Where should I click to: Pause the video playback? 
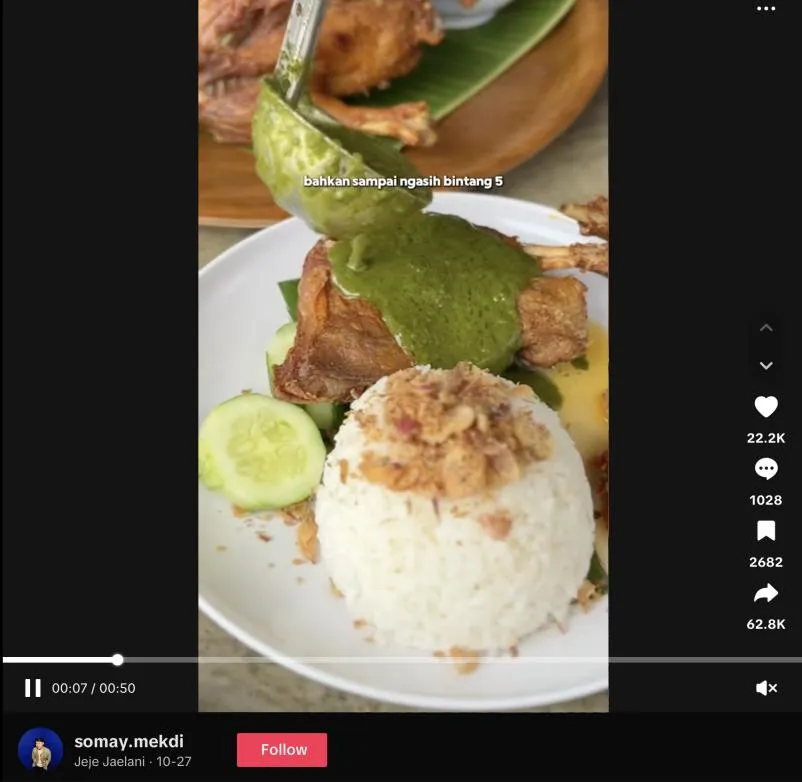pyautogui.click(x=33, y=688)
